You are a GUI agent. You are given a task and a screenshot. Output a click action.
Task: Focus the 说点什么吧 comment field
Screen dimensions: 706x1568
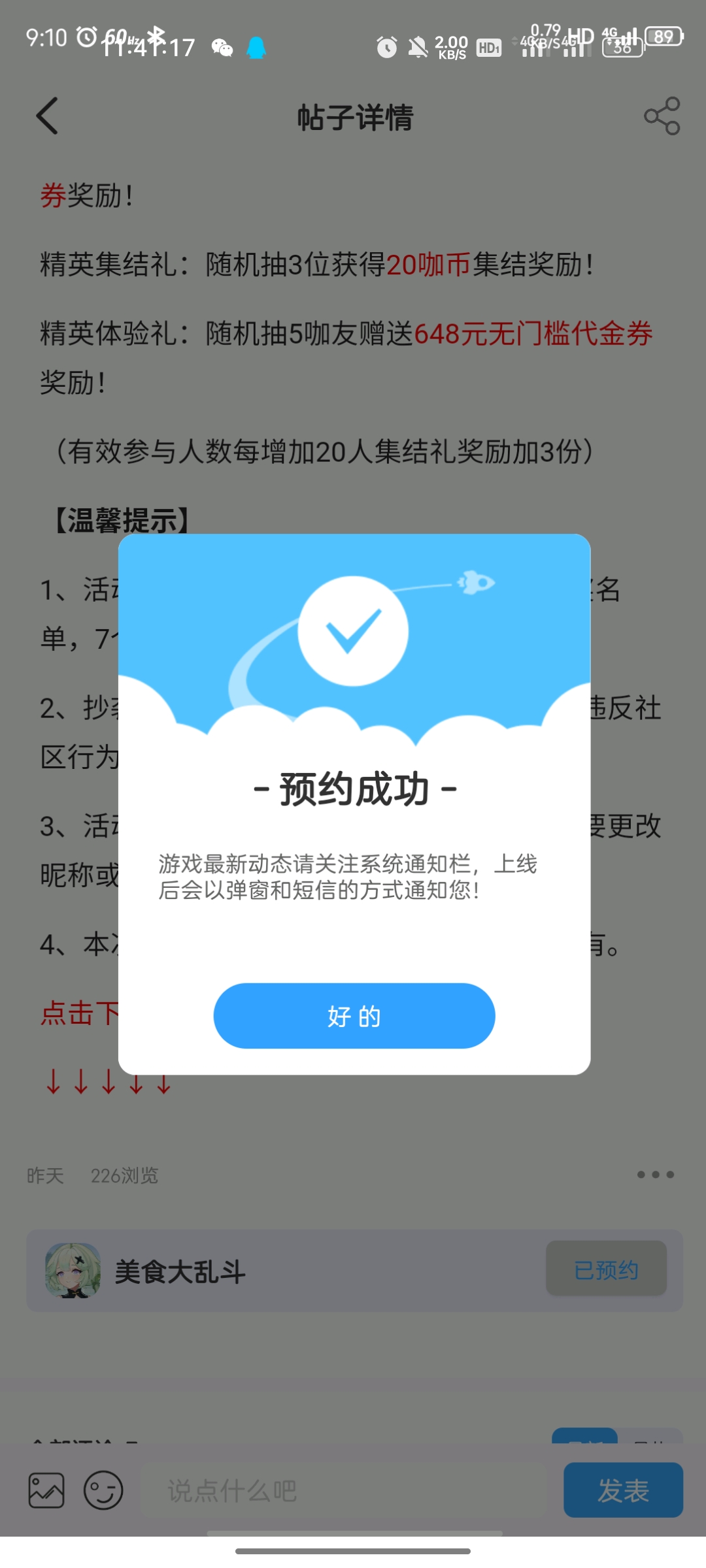point(343,1490)
